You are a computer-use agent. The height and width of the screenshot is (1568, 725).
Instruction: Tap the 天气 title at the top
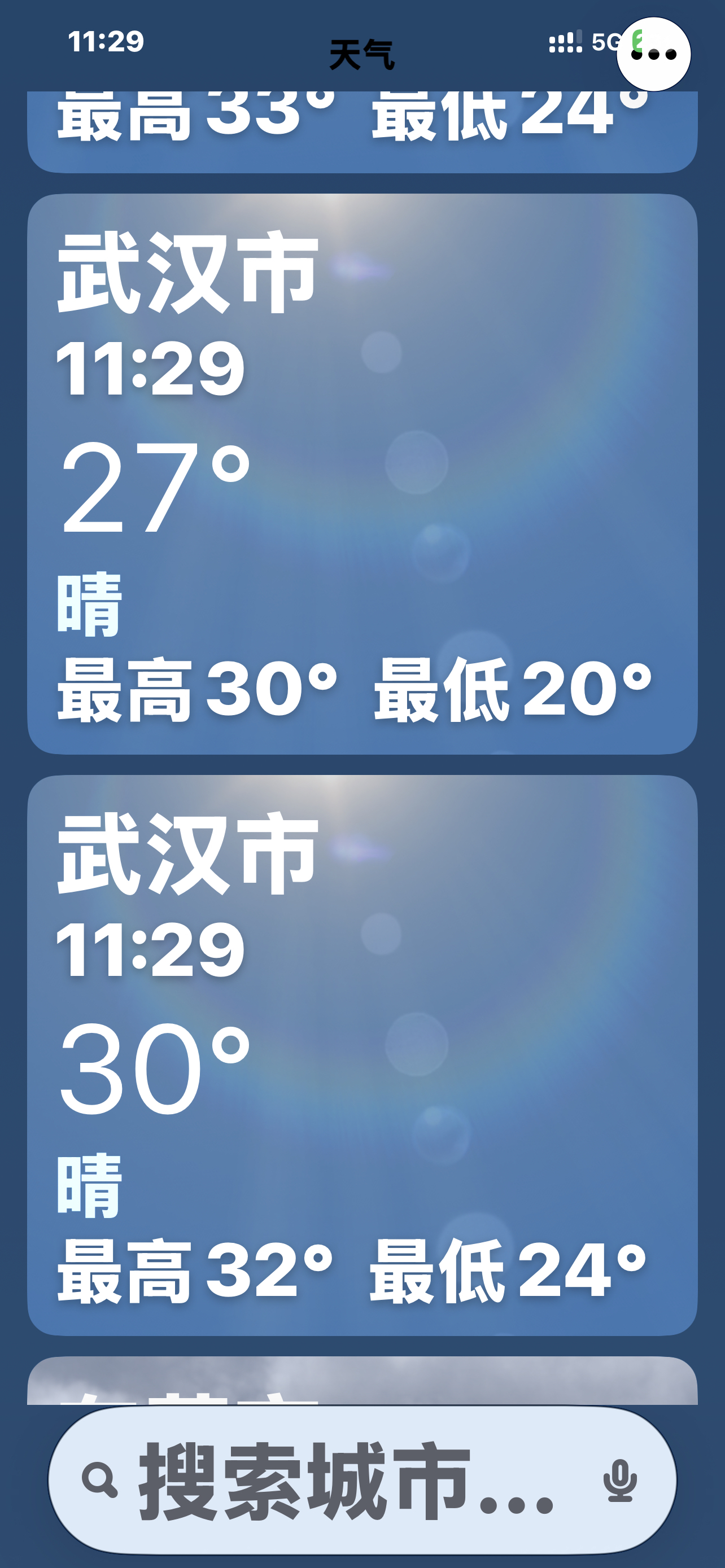[x=361, y=54]
